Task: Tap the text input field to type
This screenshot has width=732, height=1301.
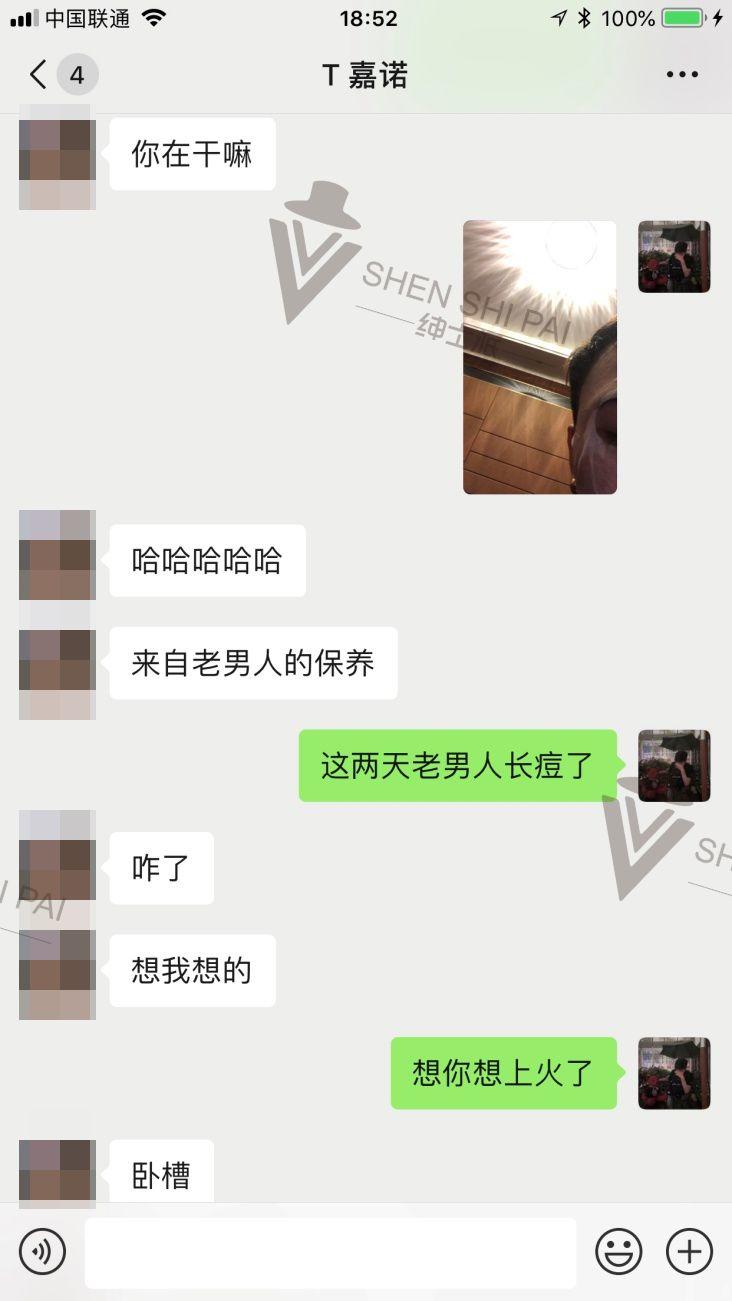Action: coord(330,1251)
